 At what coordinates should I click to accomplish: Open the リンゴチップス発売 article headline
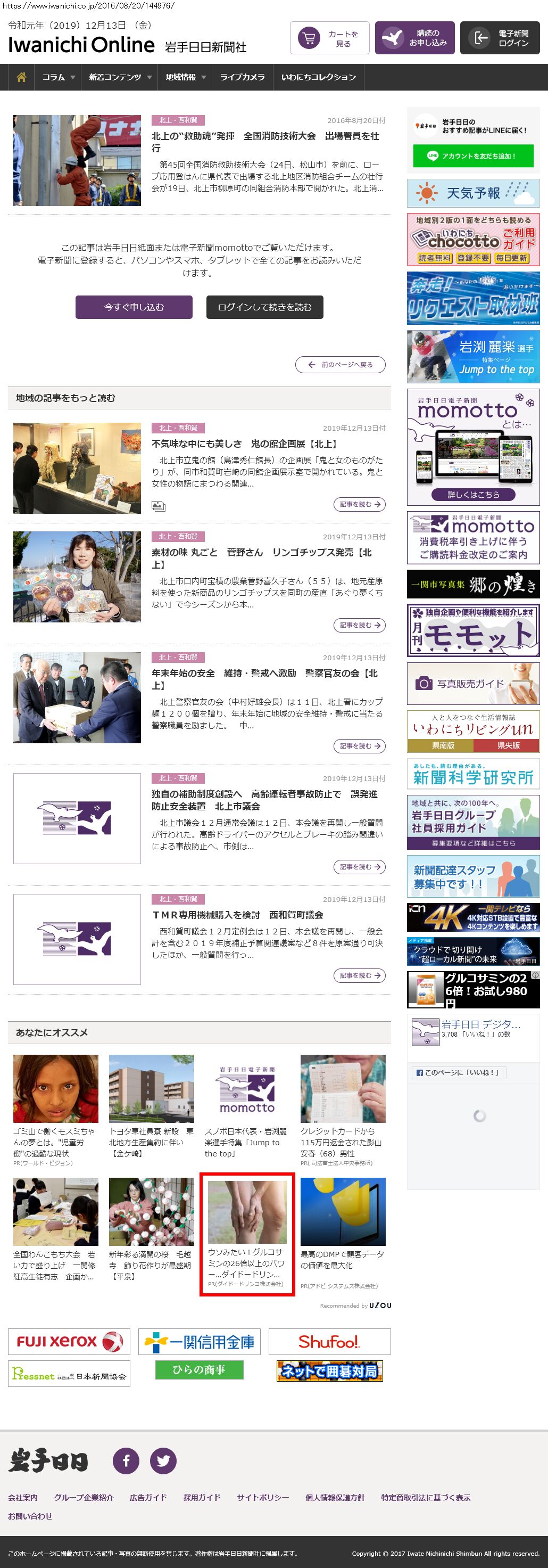(262, 558)
